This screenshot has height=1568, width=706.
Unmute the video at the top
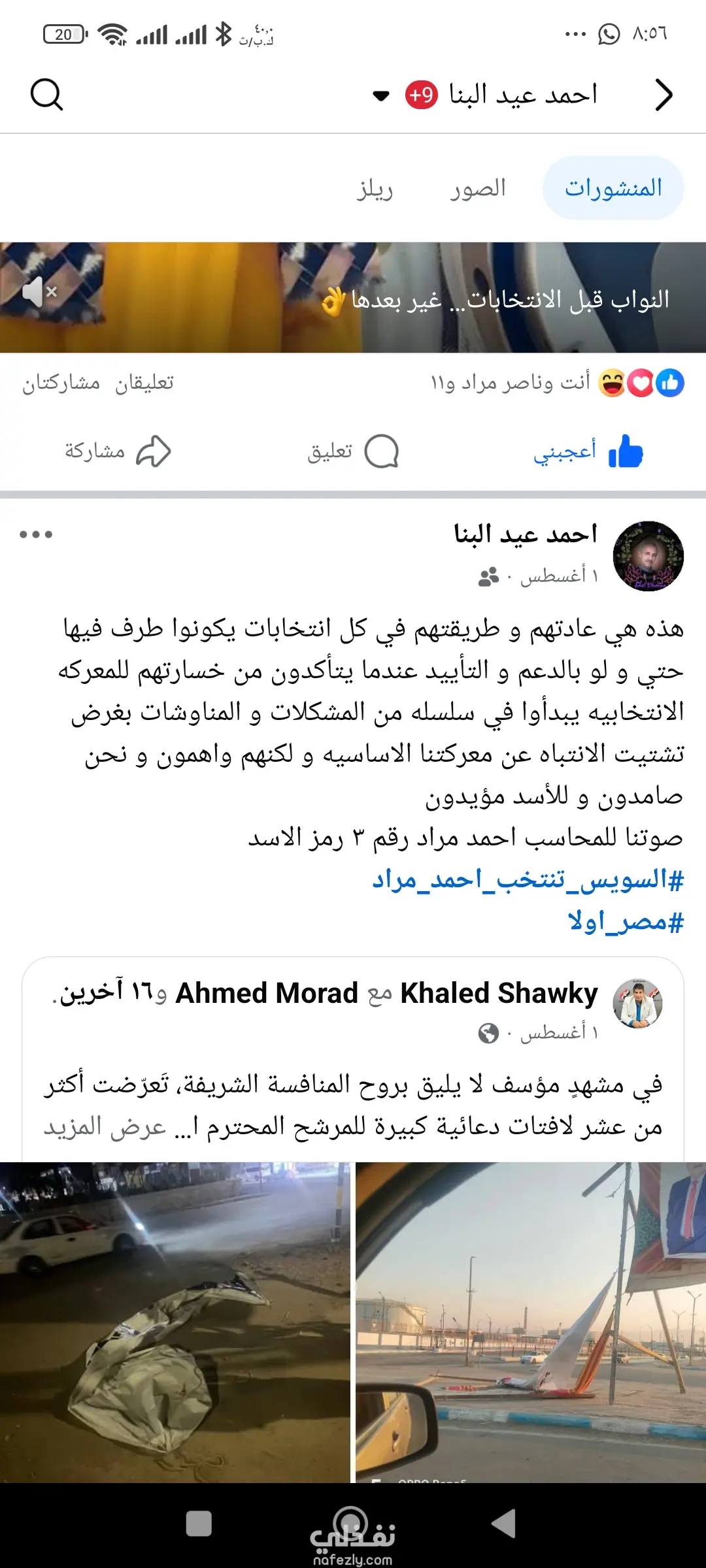coord(39,291)
